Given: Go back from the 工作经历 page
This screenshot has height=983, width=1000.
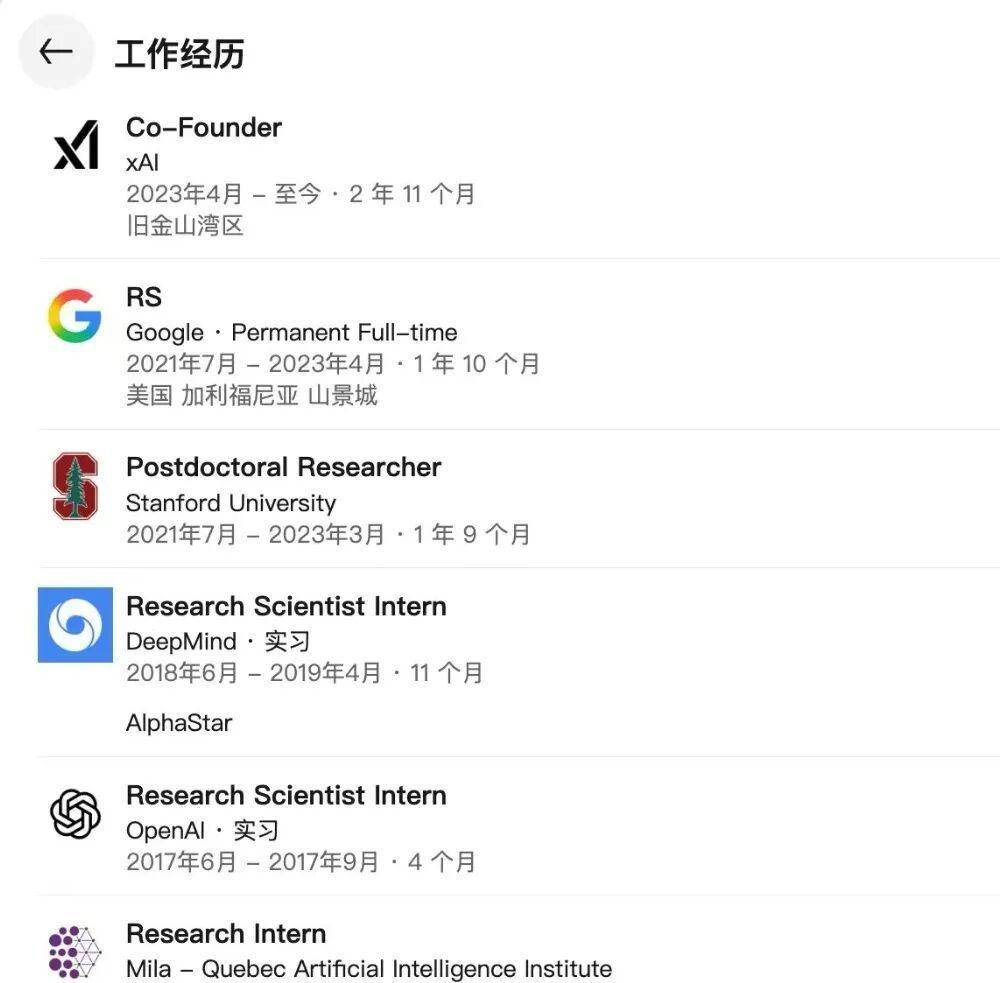Looking at the screenshot, I should pos(56,52).
